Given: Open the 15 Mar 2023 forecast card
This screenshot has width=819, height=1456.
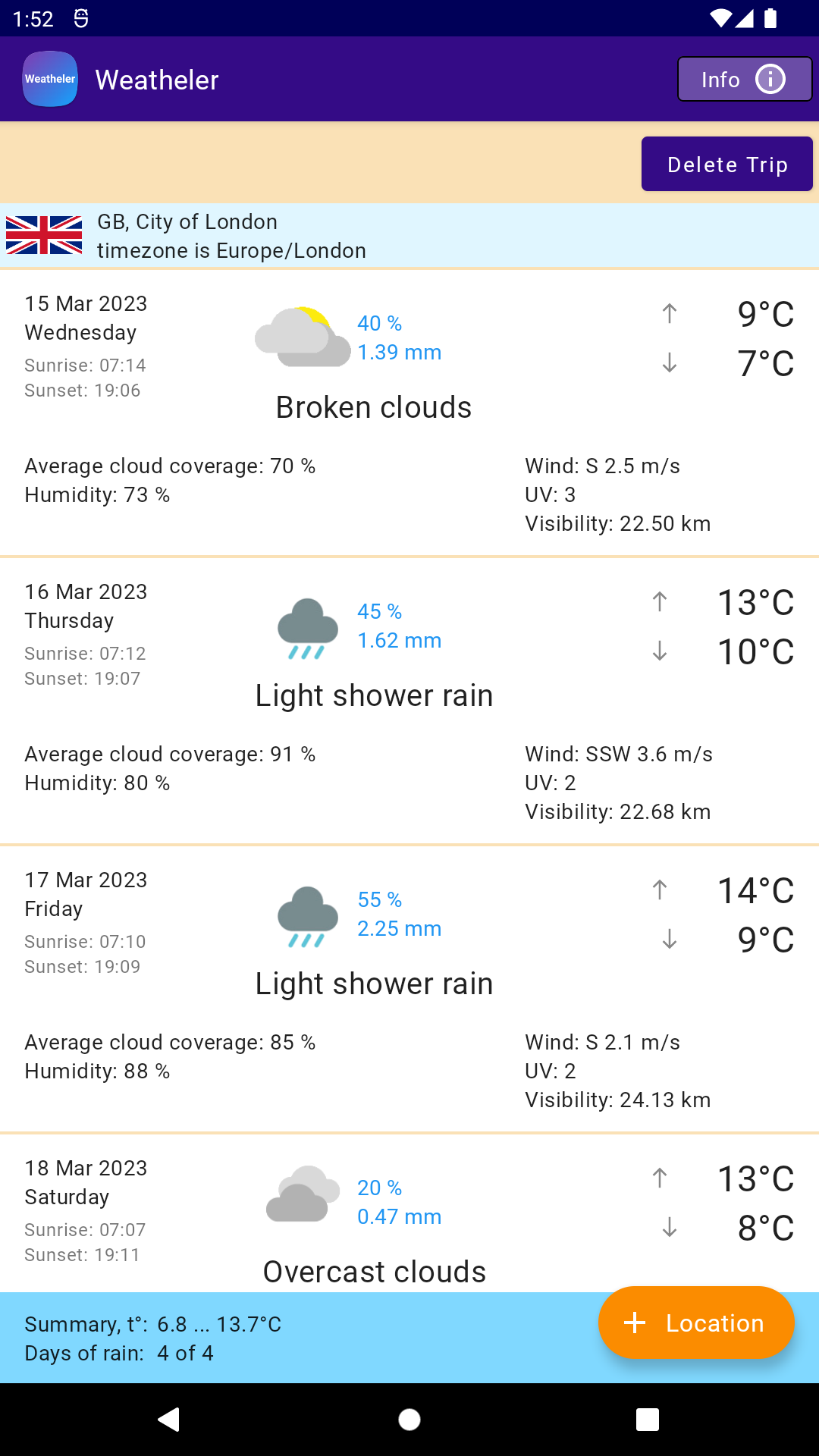Looking at the screenshot, I should pos(409,413).
